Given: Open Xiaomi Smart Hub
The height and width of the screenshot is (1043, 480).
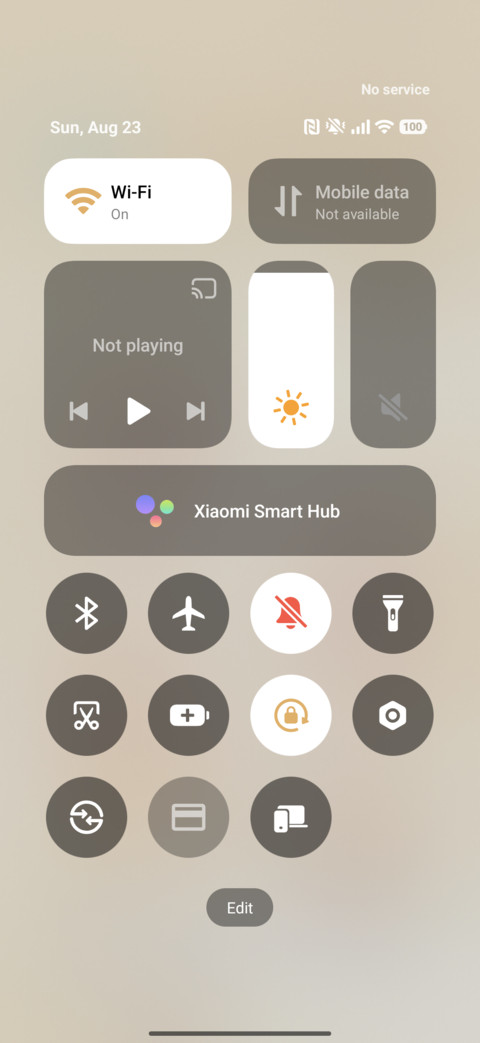Looking at the screenshot, I should 240,510.
